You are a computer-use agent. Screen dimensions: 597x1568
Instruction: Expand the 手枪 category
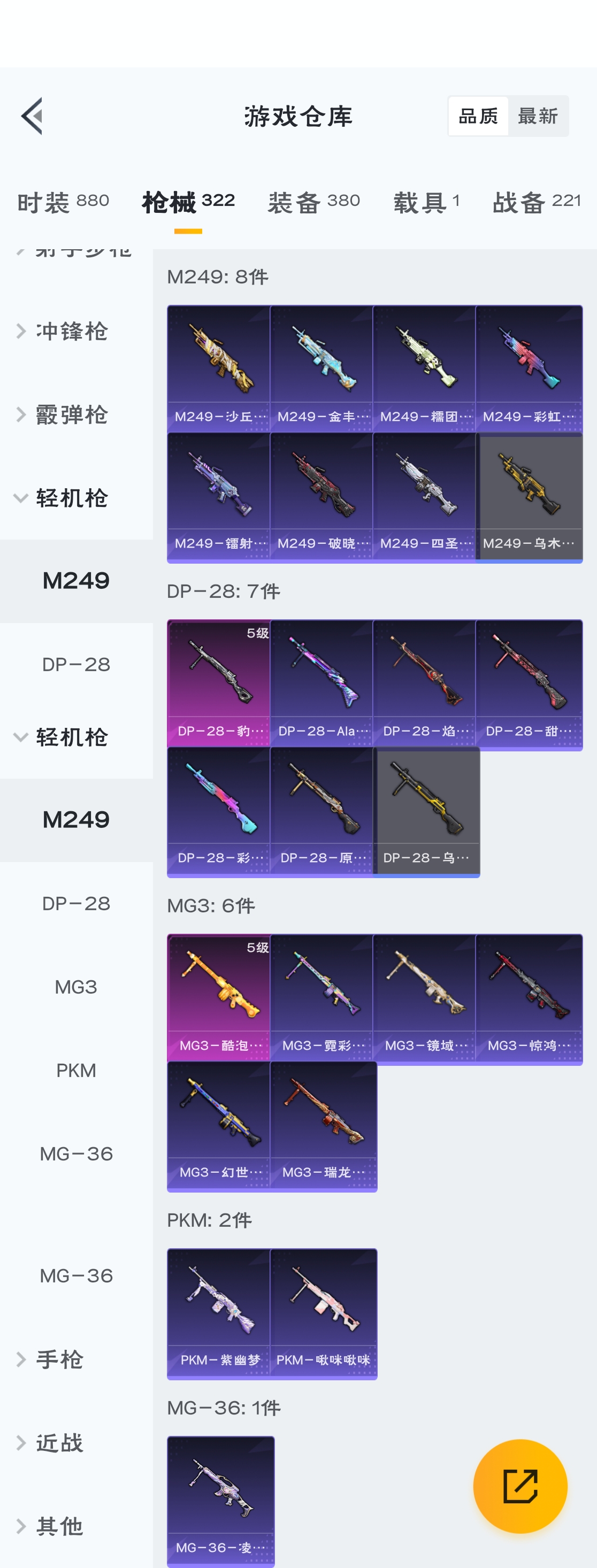pos(59,1359)
